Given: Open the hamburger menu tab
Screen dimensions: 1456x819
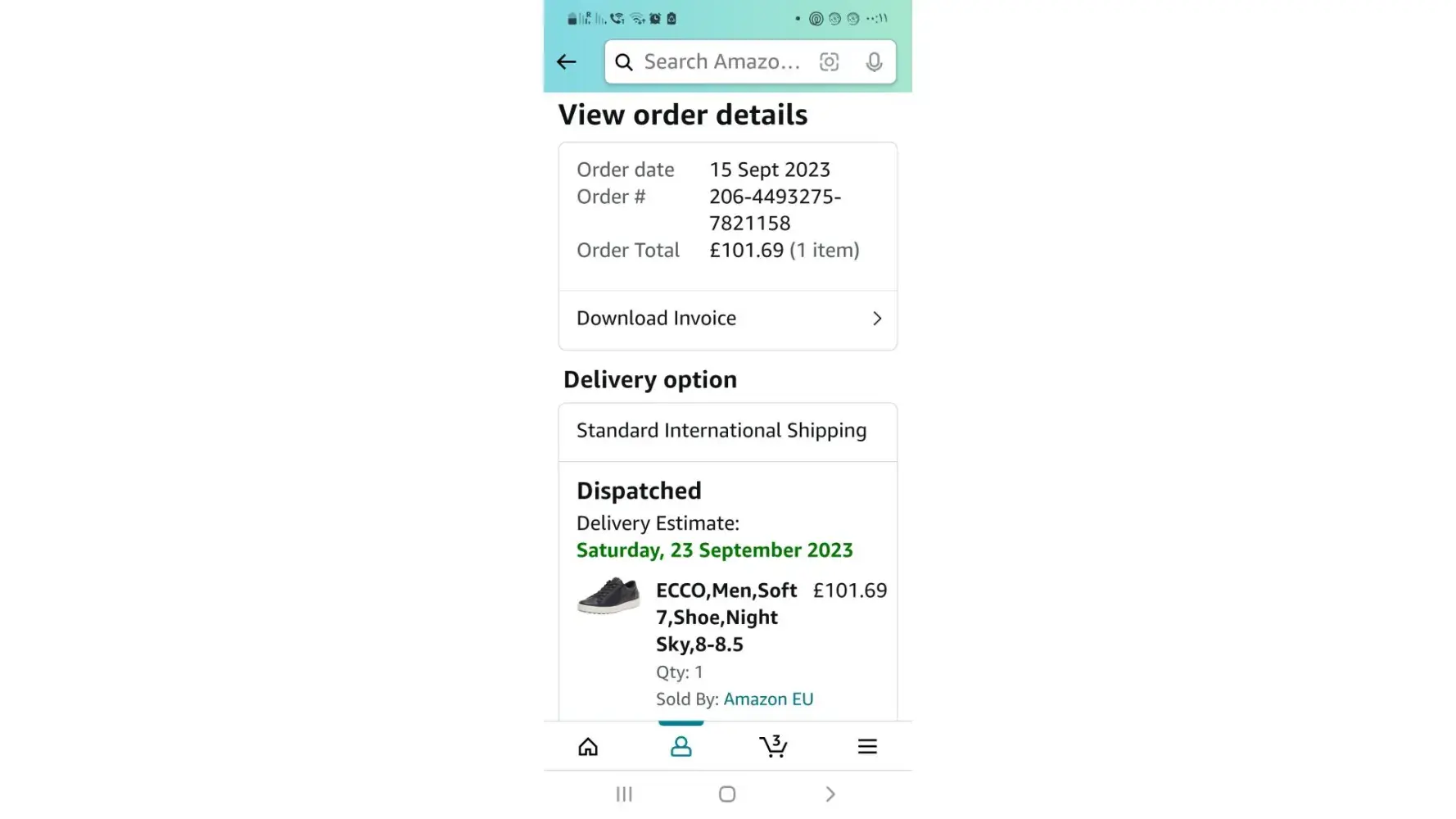Looking at the screenshot, I should (x=867, y=746).
